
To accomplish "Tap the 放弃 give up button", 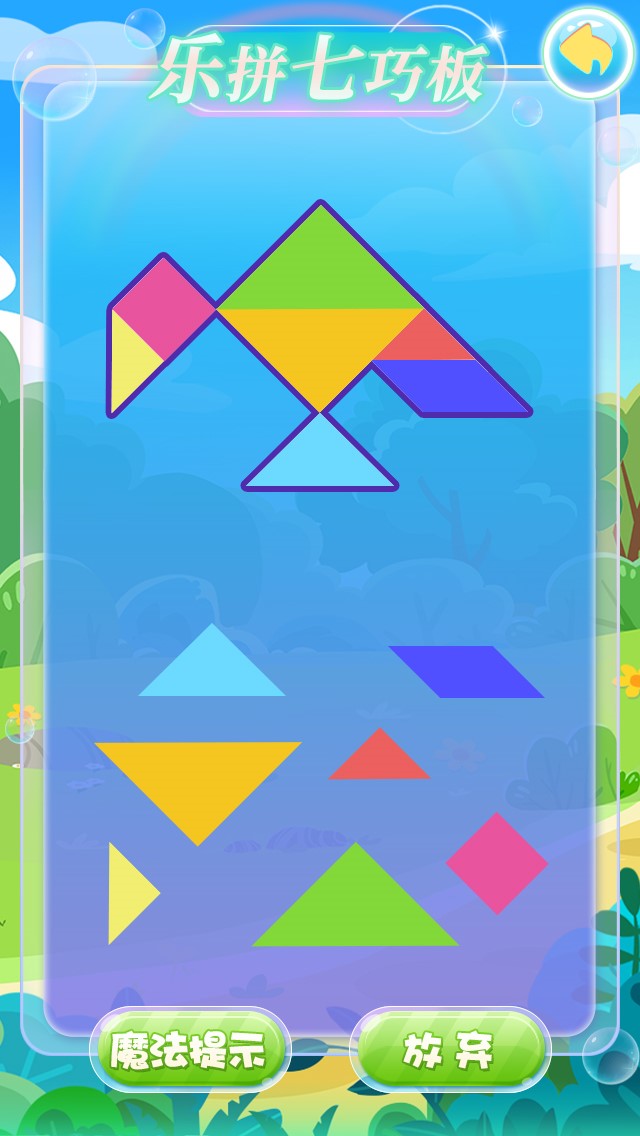I will point(449,1051).
